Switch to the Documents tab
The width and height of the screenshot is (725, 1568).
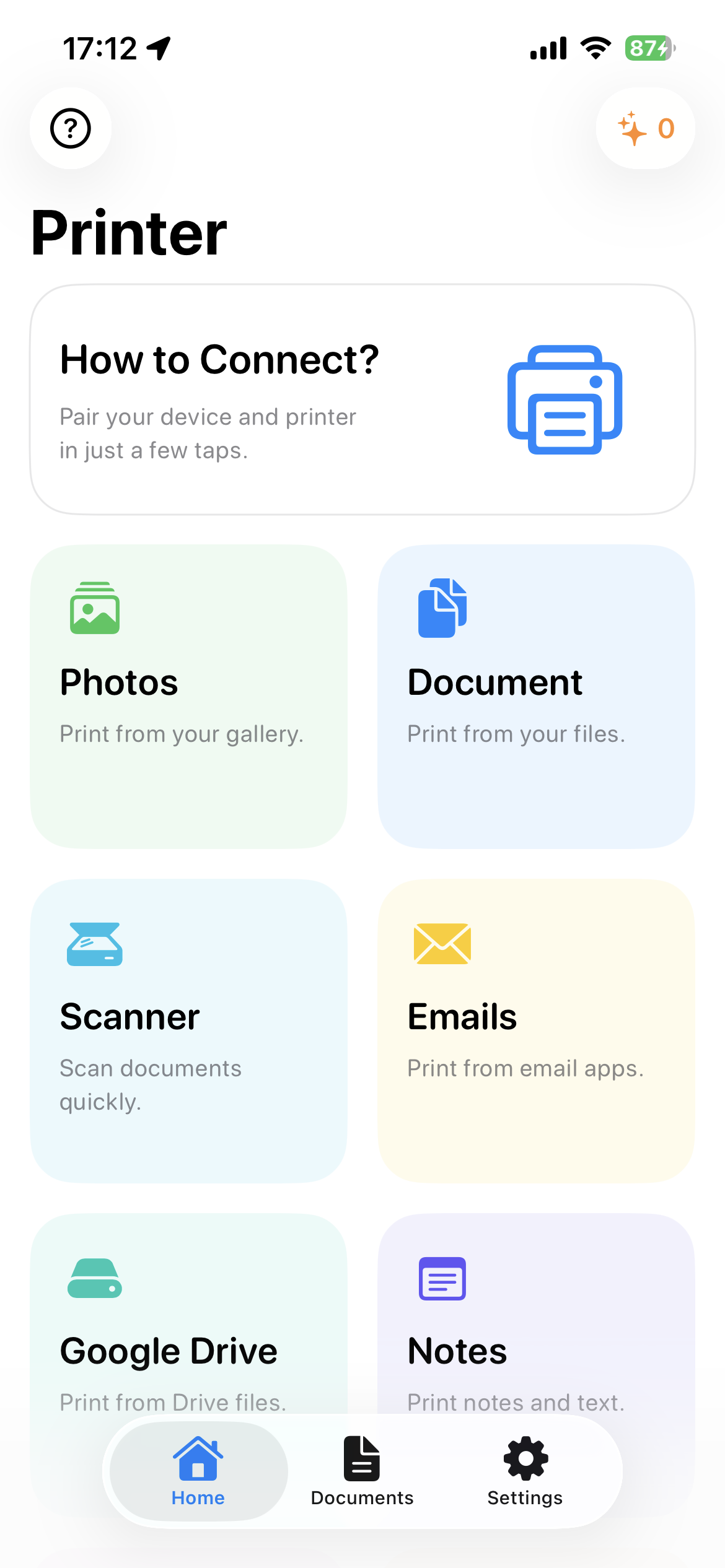362,1471
